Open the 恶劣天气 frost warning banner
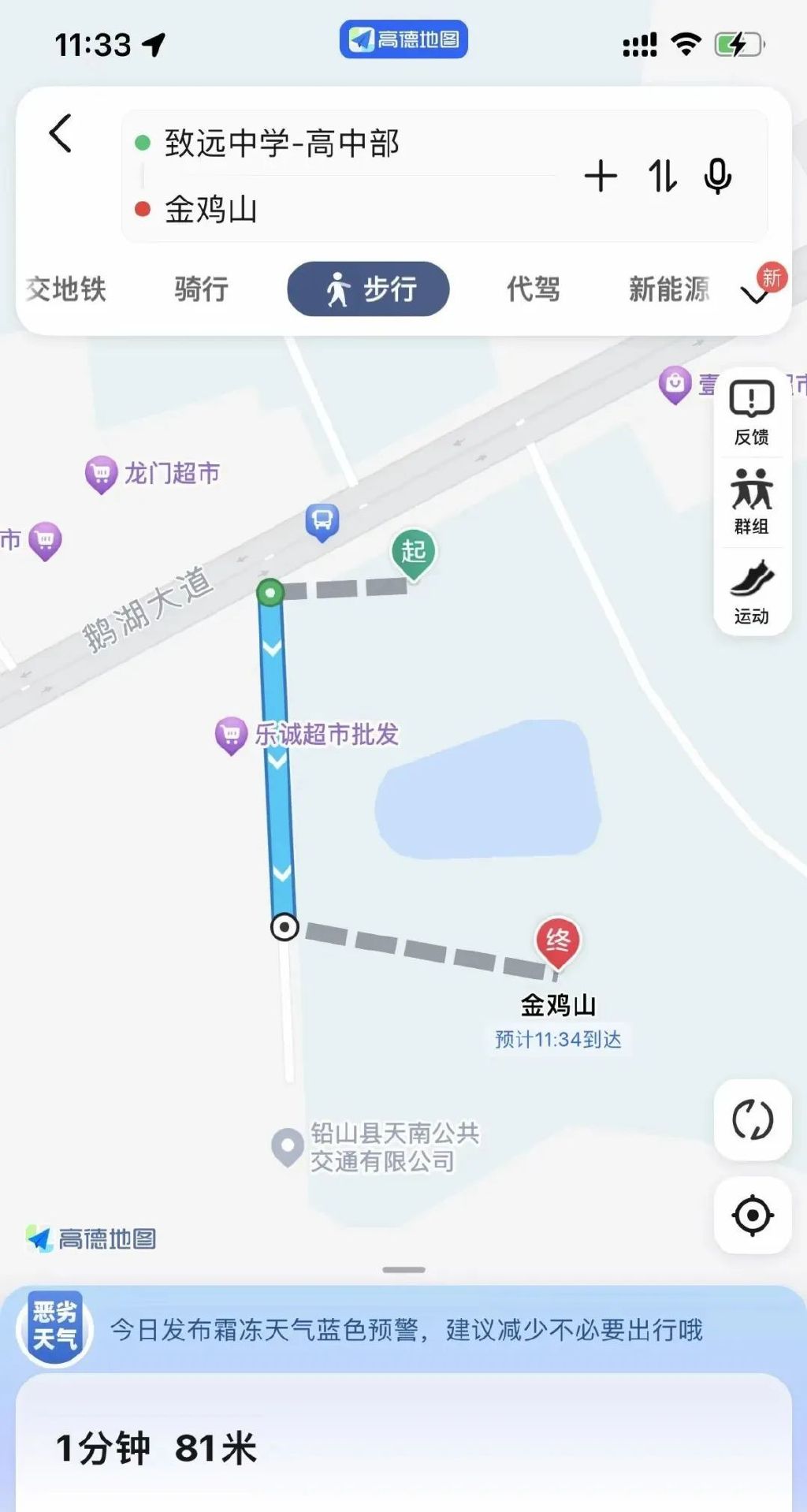The width and height of the screenshot is (807, 1512). pyautogui.click(x=403, y=1330)
